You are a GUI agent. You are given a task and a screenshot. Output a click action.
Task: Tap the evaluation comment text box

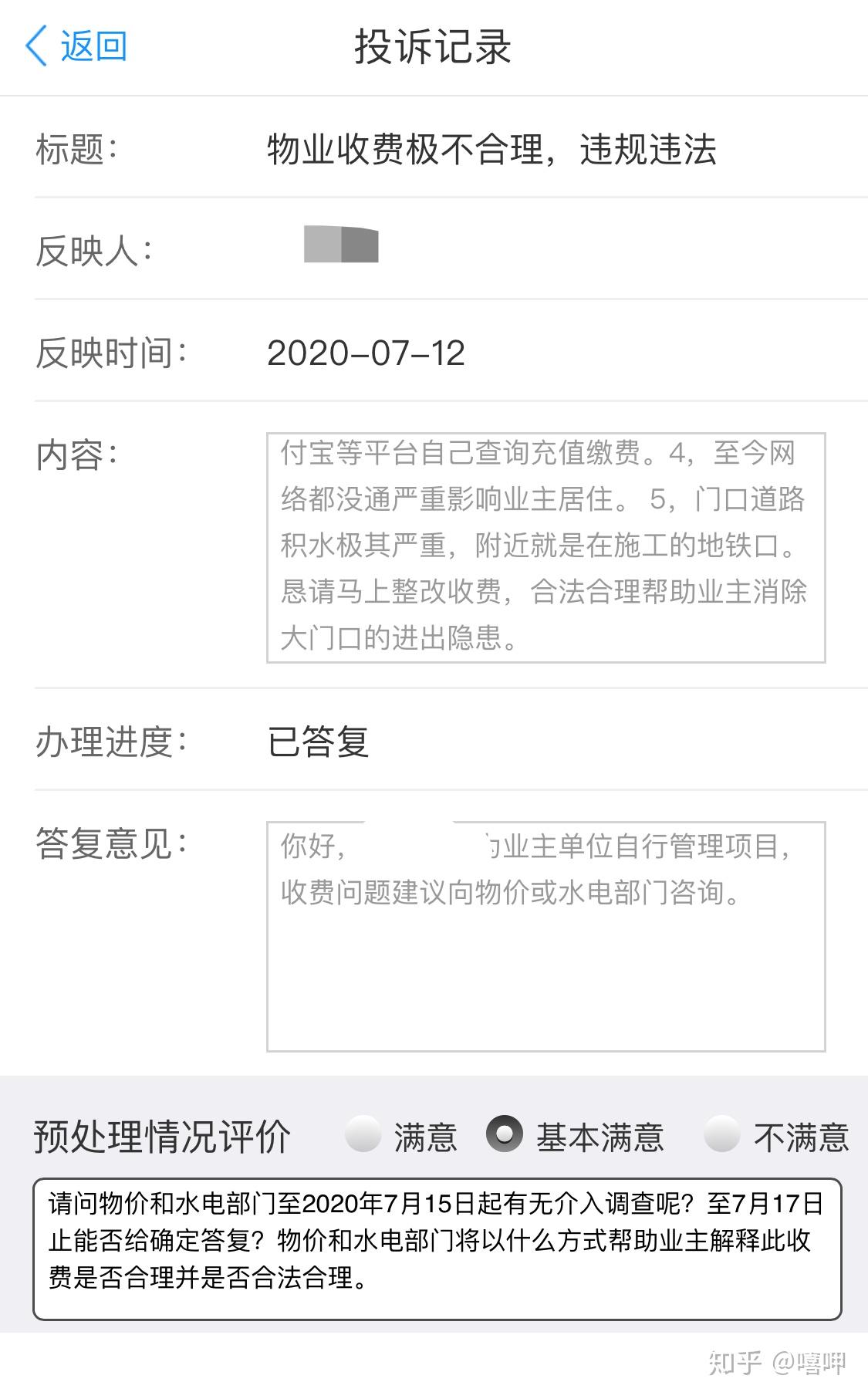coord(437,1248)
